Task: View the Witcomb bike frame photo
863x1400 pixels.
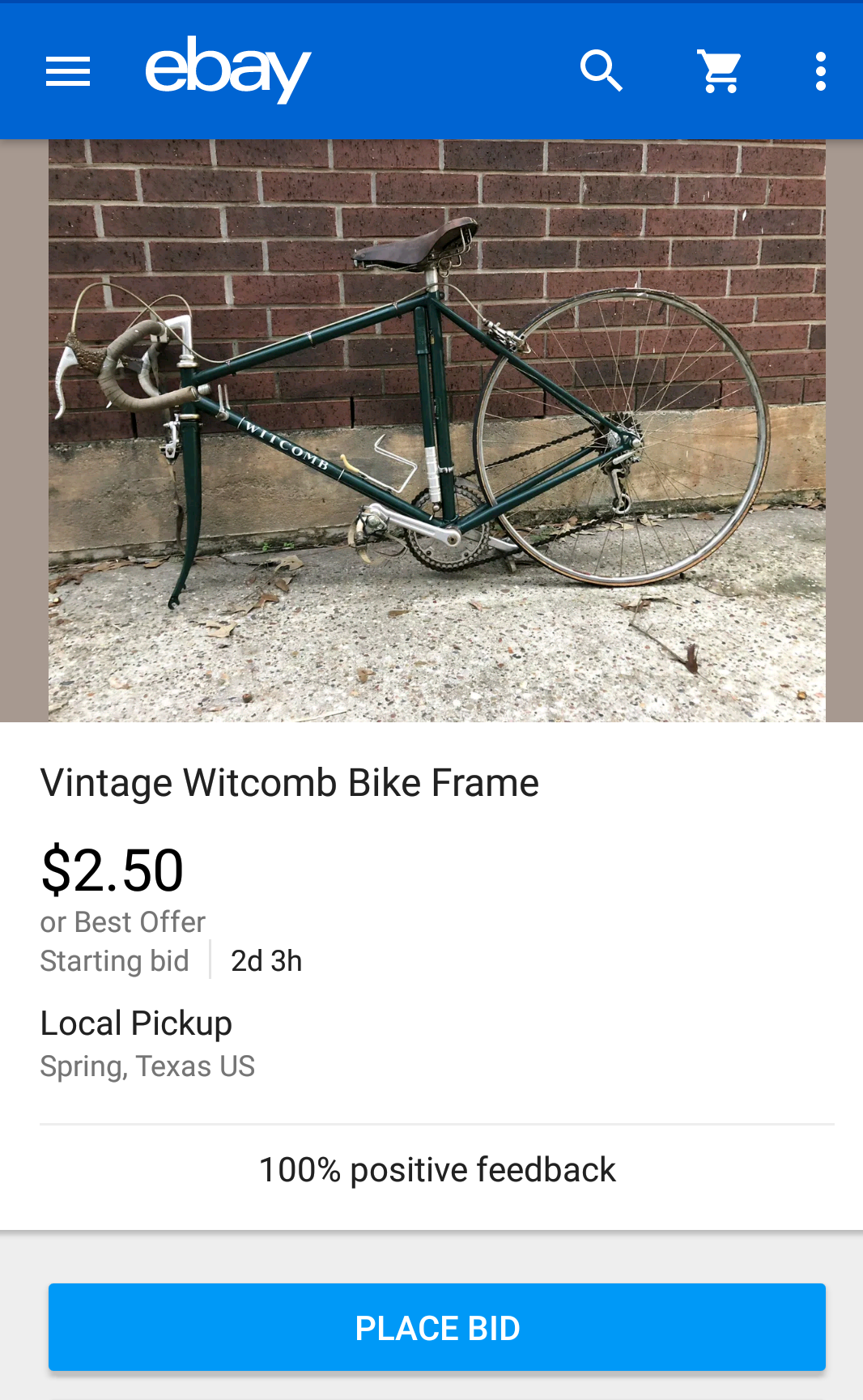Action: click(437, 430)
